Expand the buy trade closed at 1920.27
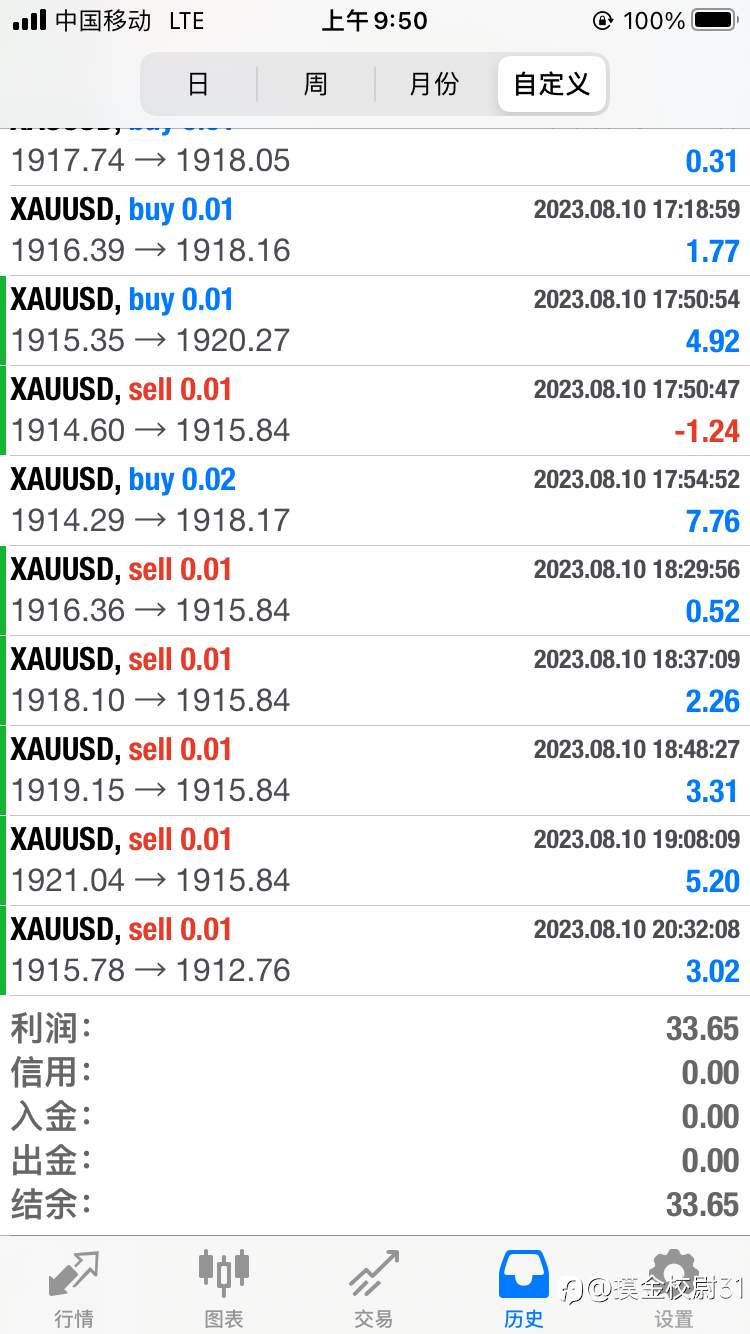The image size is (750, 1334). (x=375, y=320)
